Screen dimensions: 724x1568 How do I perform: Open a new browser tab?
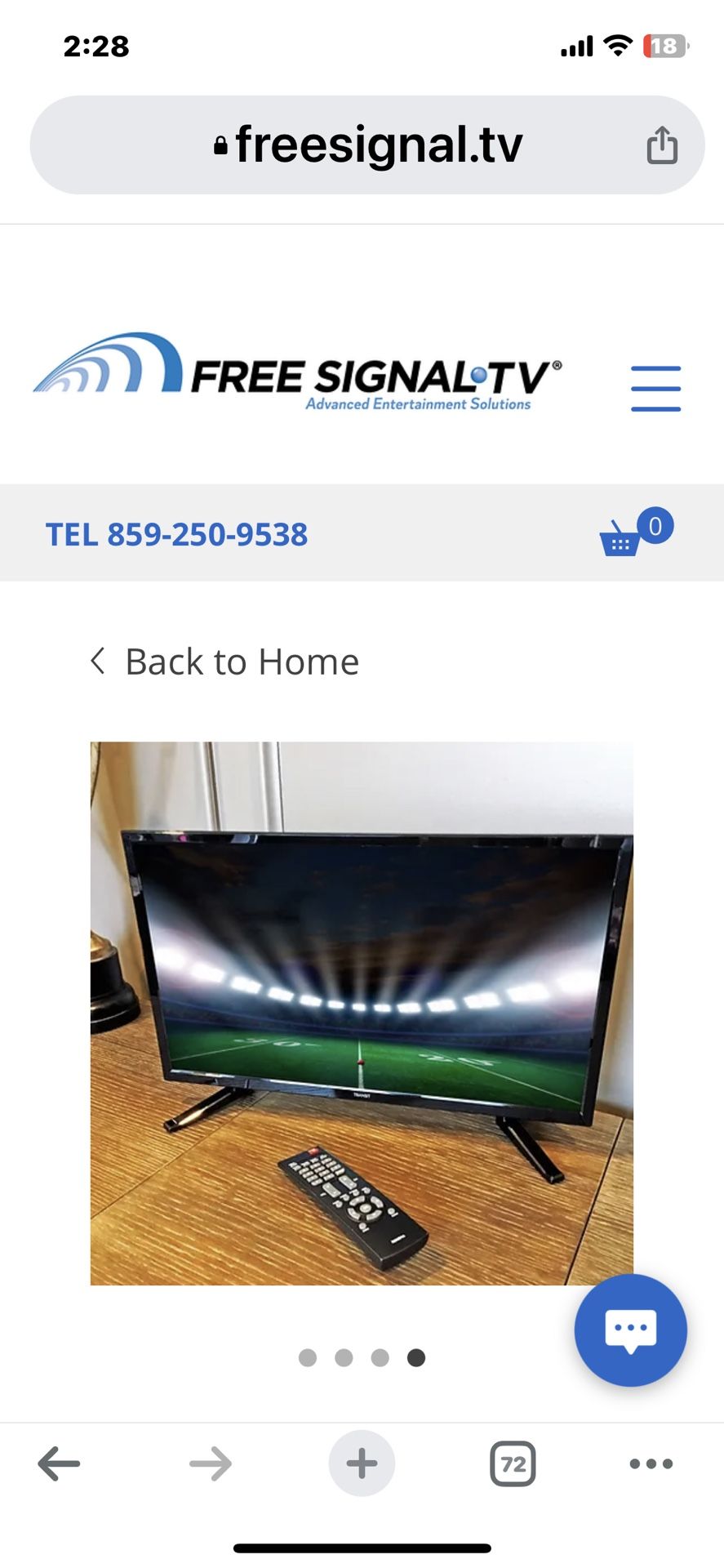(362, 1463)
